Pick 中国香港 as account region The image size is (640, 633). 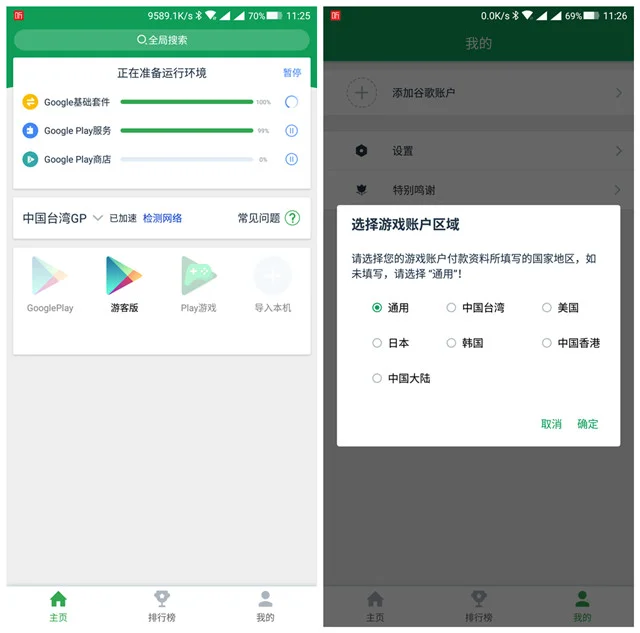pyautogui.click(x=547, y=343)
